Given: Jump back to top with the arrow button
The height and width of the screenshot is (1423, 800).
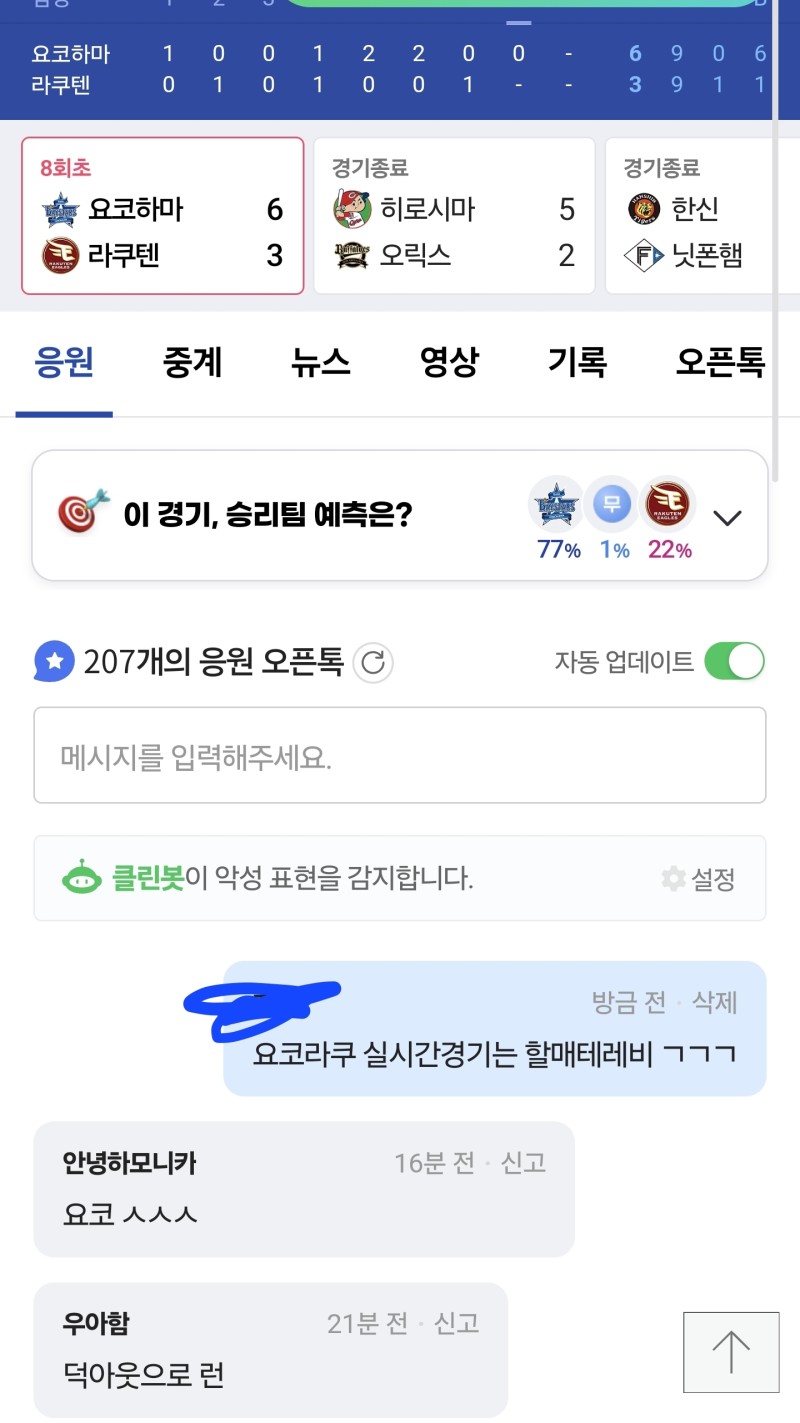Looking at the screenshot, I should coord(731,1352).
